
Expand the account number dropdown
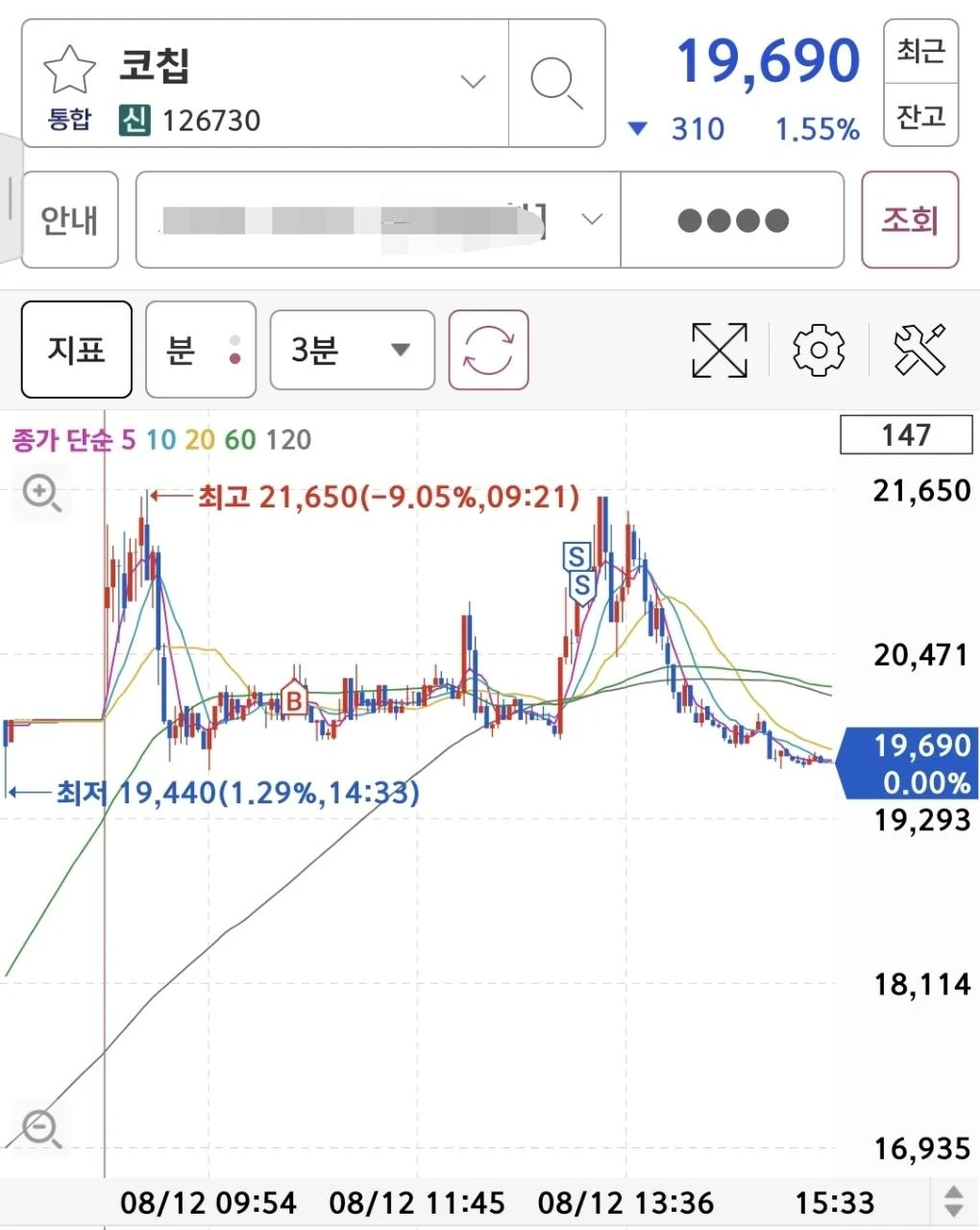point(592,219)
